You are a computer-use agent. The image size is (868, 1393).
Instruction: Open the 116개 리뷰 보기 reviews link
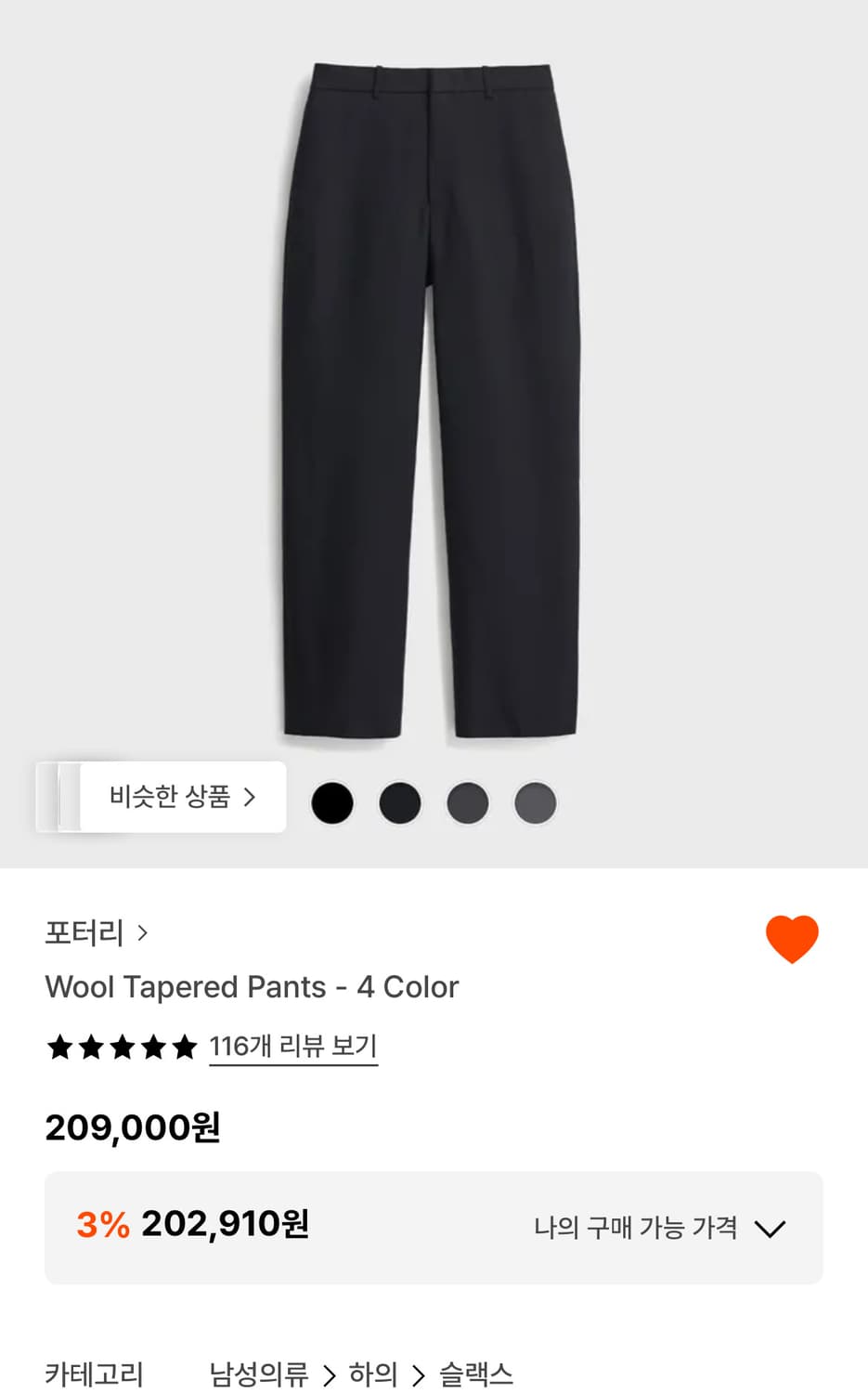(292, 1046)
